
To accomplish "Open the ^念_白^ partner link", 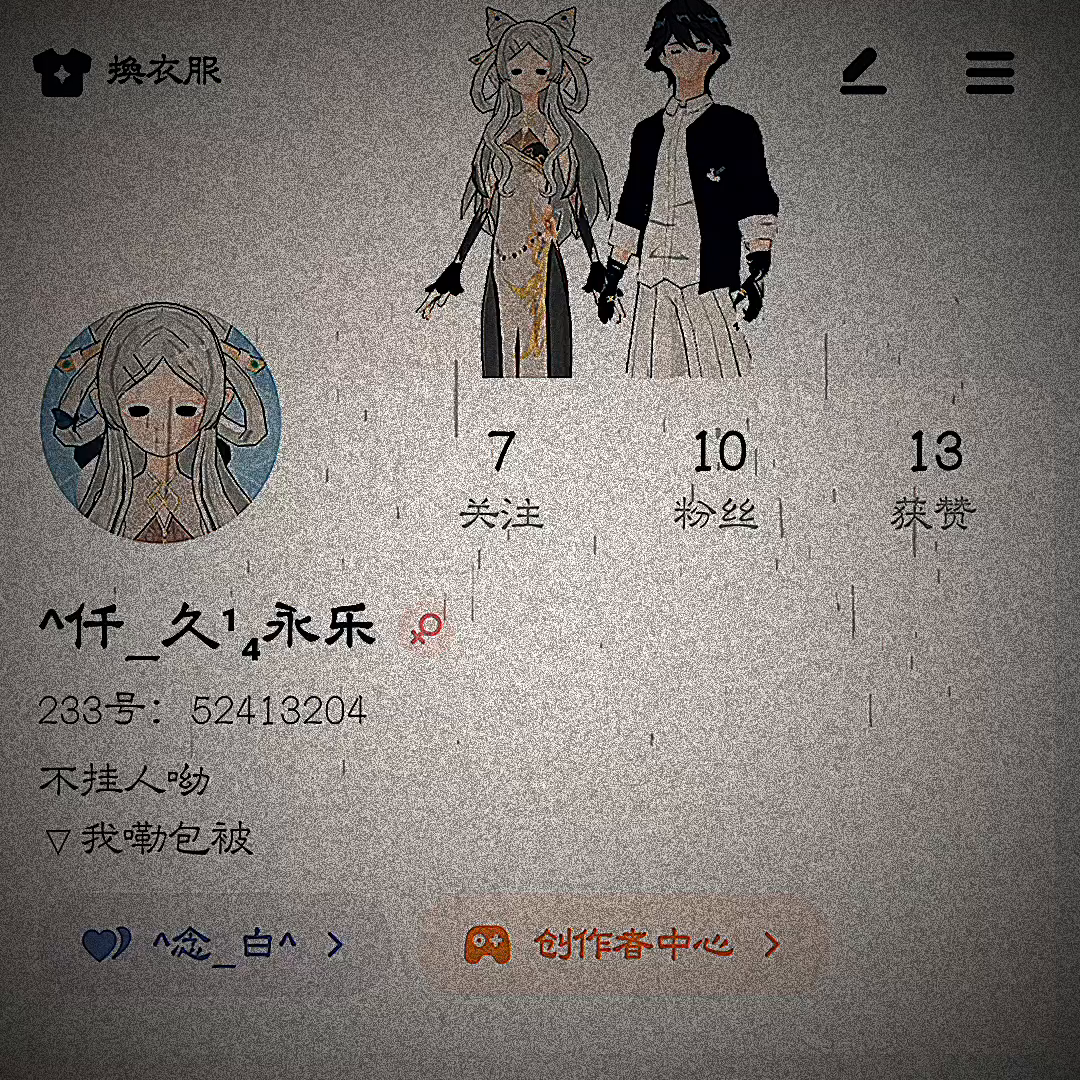I will (x=215, y=944).
